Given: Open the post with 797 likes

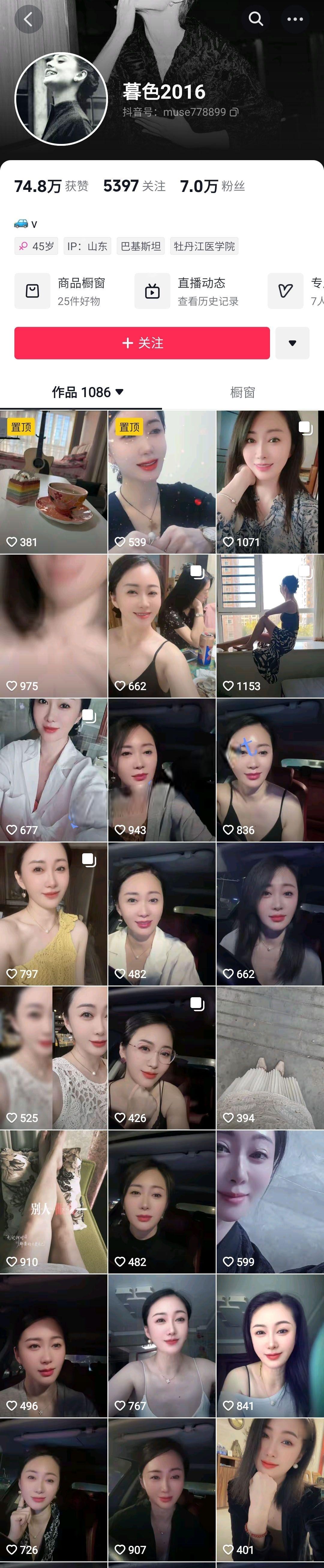Looking at the screenshot, I should pyautogui.click(x=54, y=914).
